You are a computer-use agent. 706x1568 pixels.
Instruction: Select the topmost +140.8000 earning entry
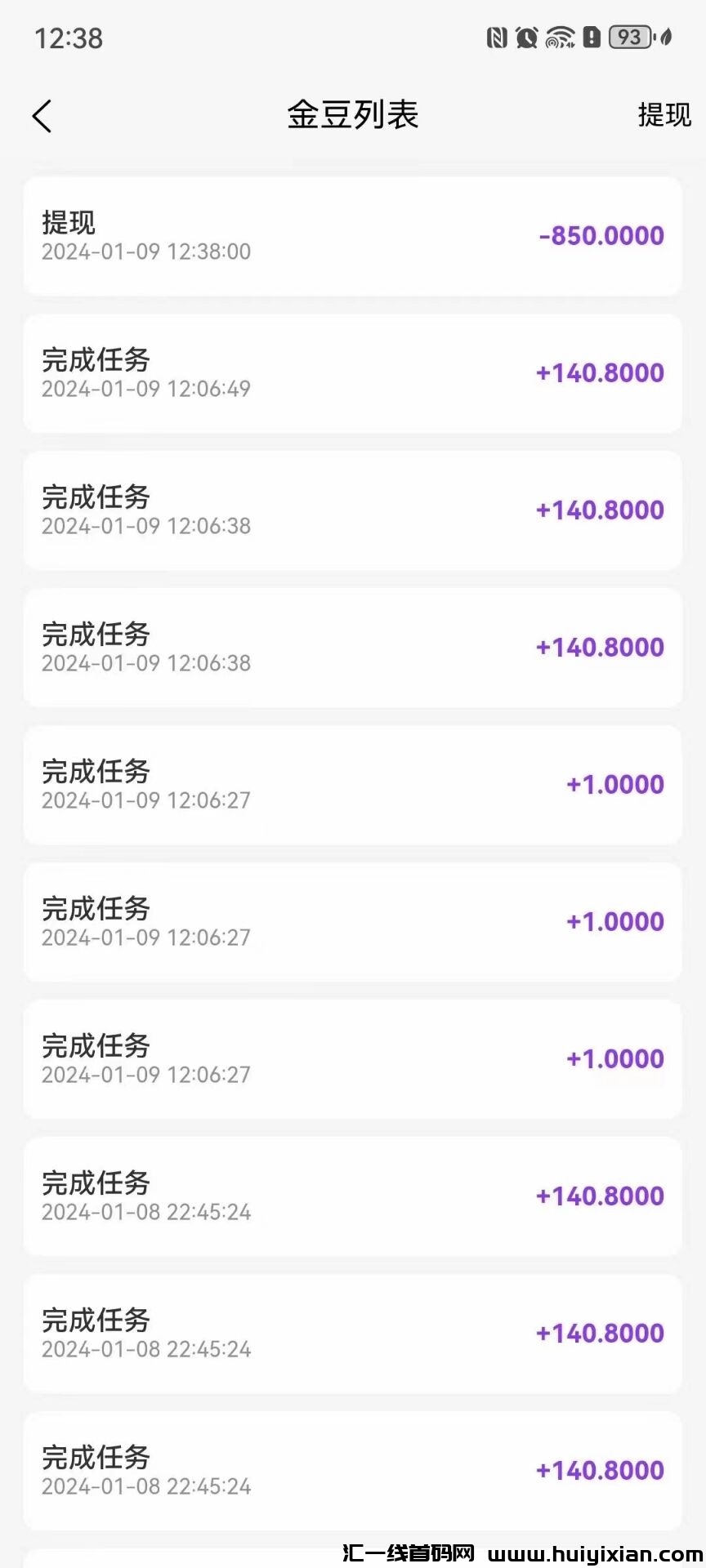(x=353, y=372)
